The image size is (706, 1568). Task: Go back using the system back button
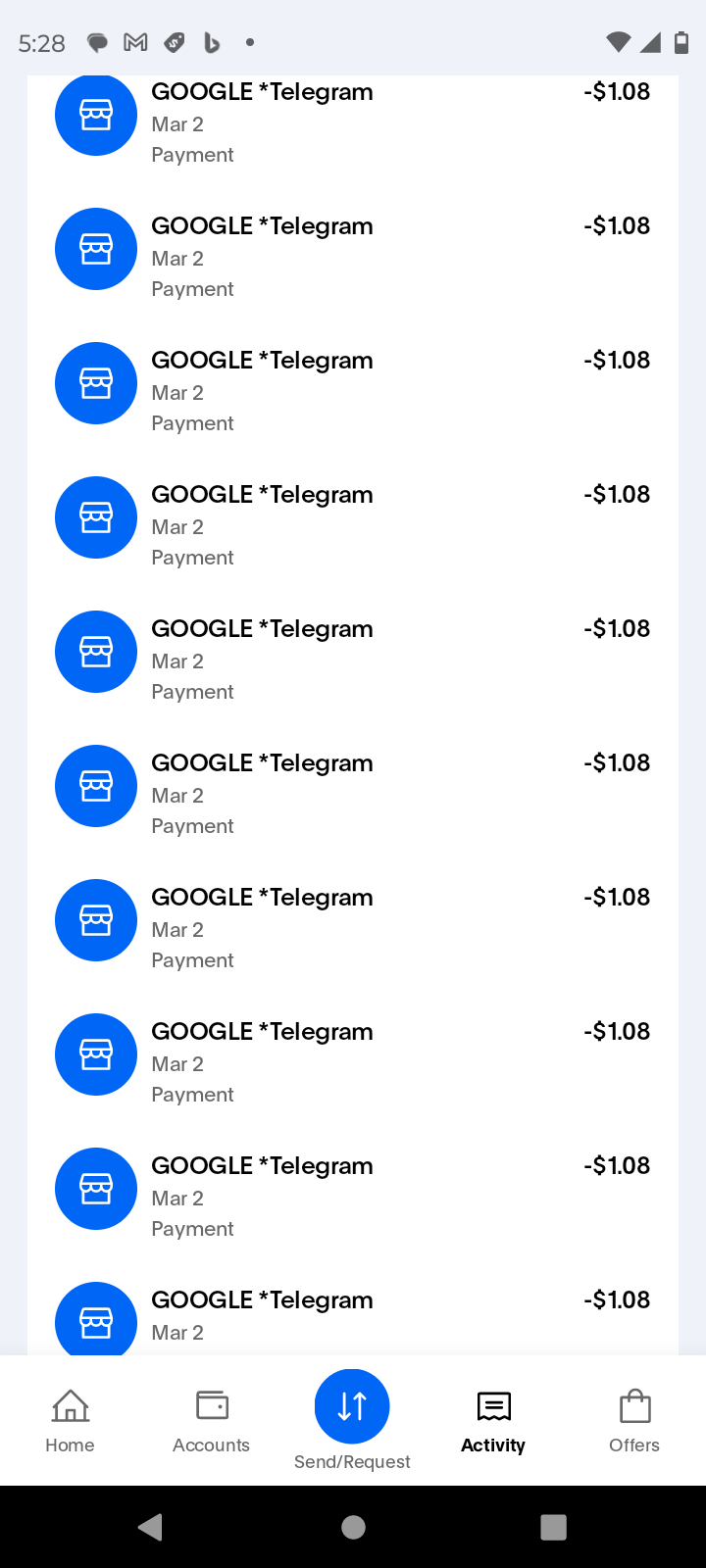pyautogui.click(x=150, y=1527)
